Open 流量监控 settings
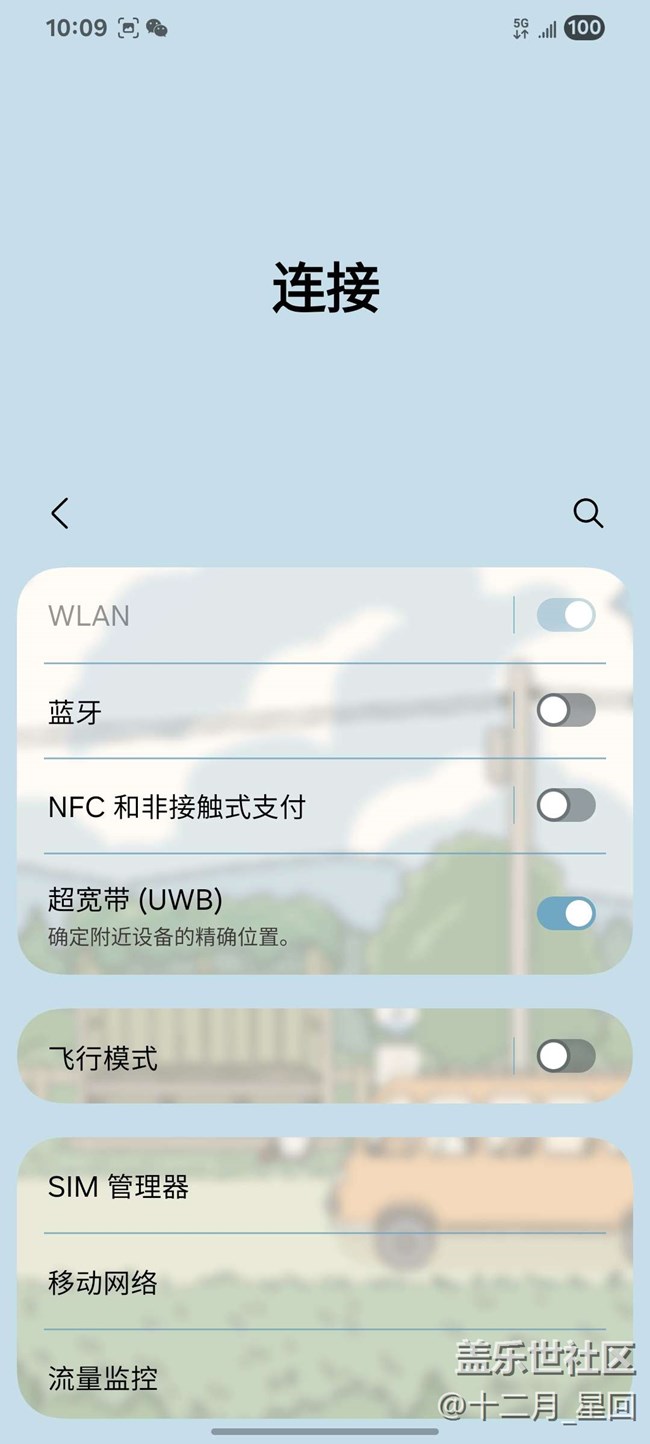This screenshot has width=650, height=1444. click(250, 1378)
